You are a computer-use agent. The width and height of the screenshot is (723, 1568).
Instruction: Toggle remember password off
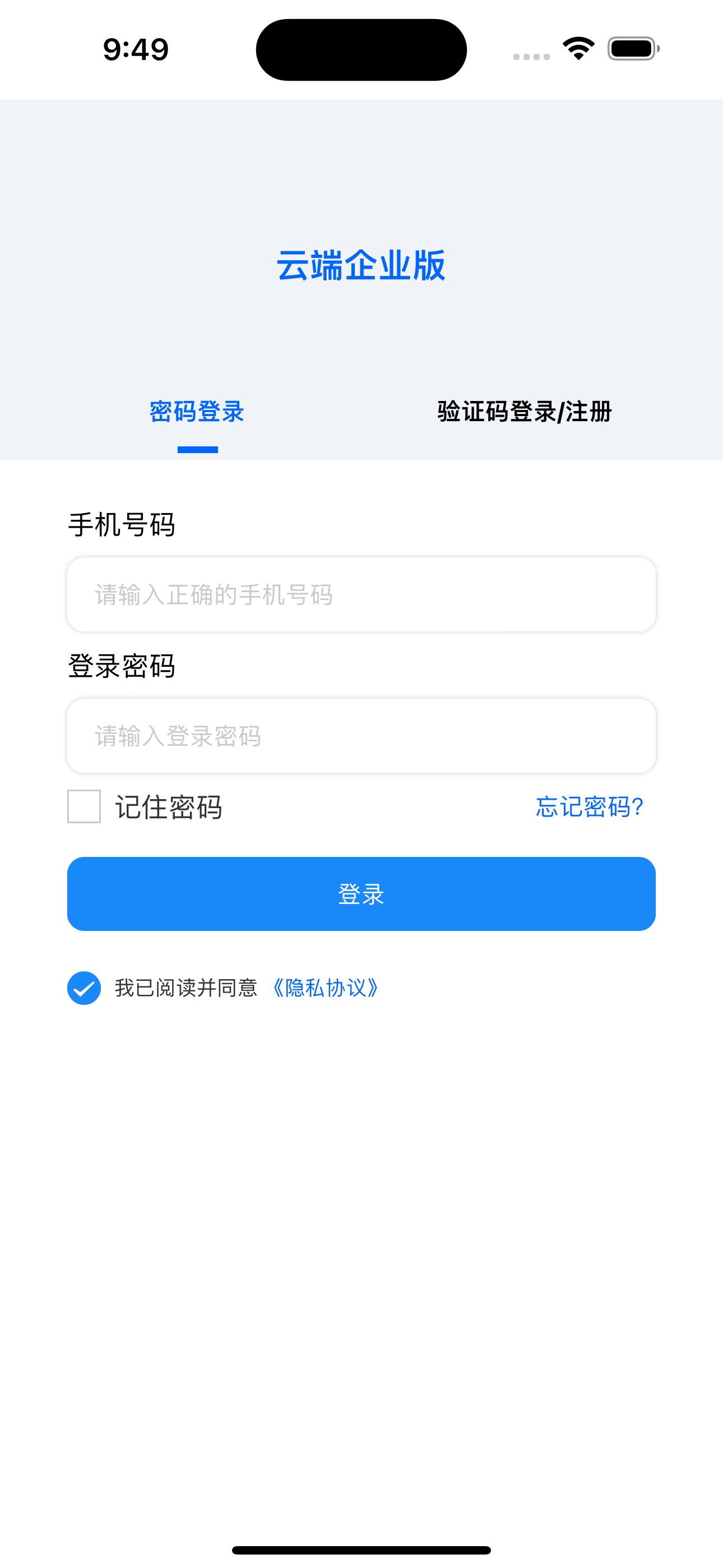(85, 808)
